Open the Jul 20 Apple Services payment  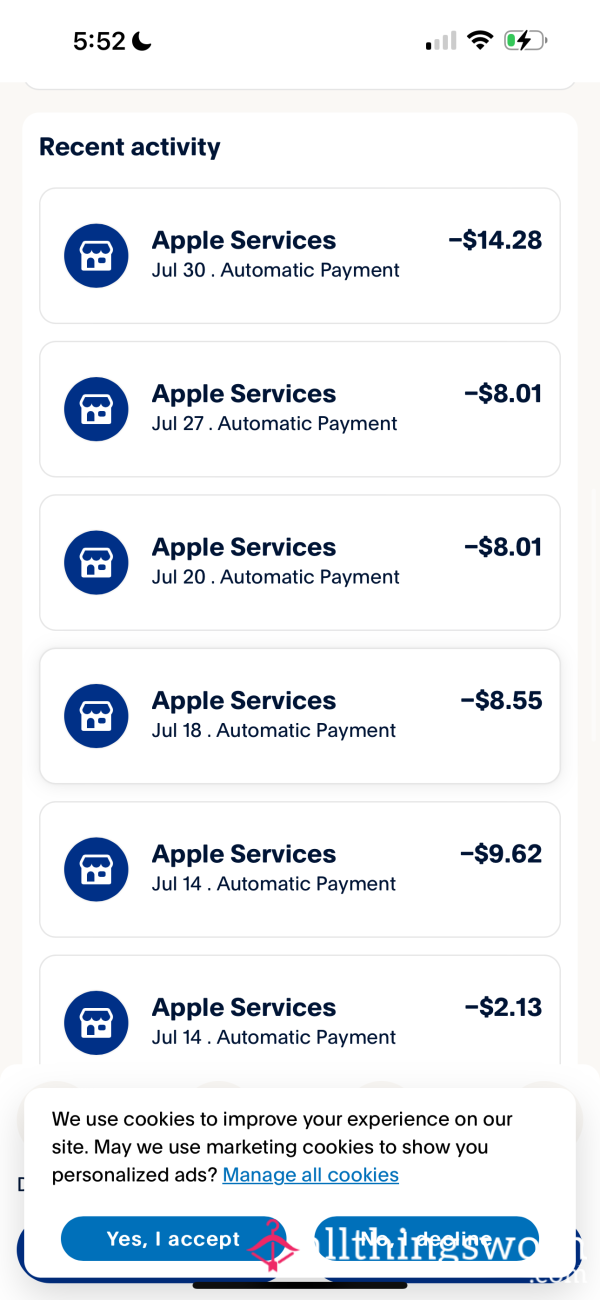pos(300,563)
